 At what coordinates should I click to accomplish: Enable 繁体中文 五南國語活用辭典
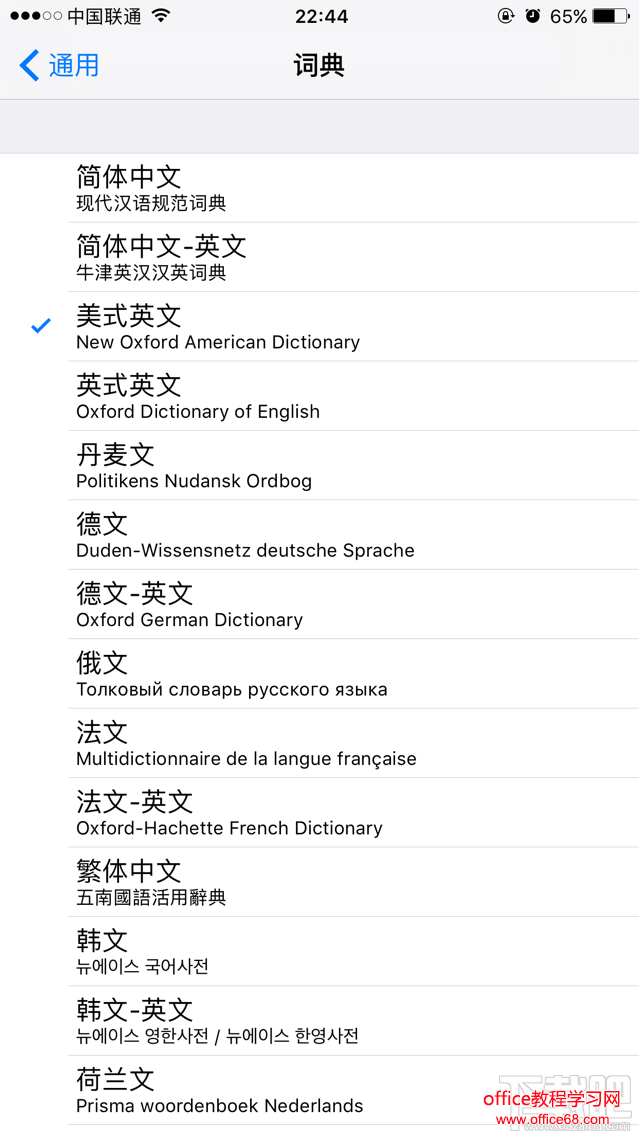click(x=320, y=882)
